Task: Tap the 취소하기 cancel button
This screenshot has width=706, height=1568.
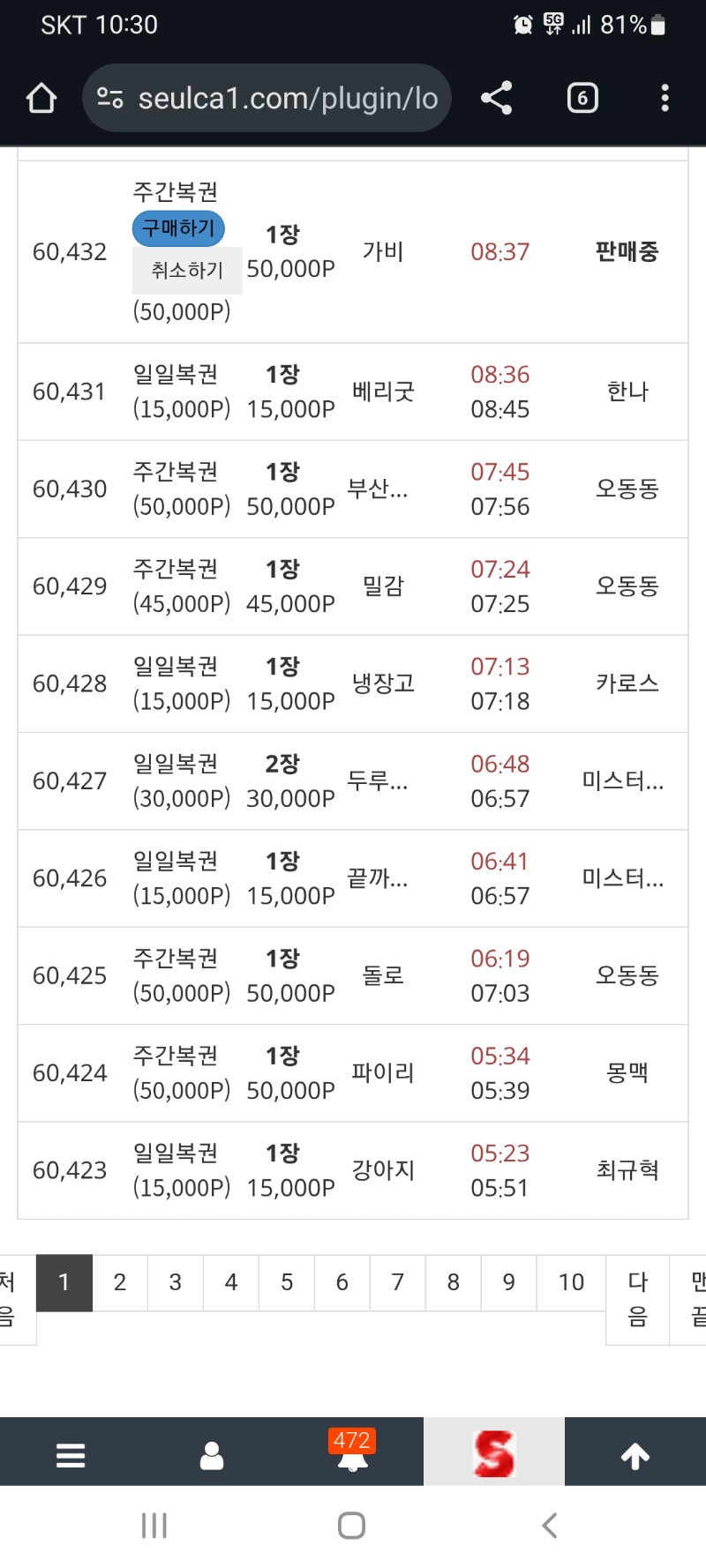Action: (x=187, y=270)
